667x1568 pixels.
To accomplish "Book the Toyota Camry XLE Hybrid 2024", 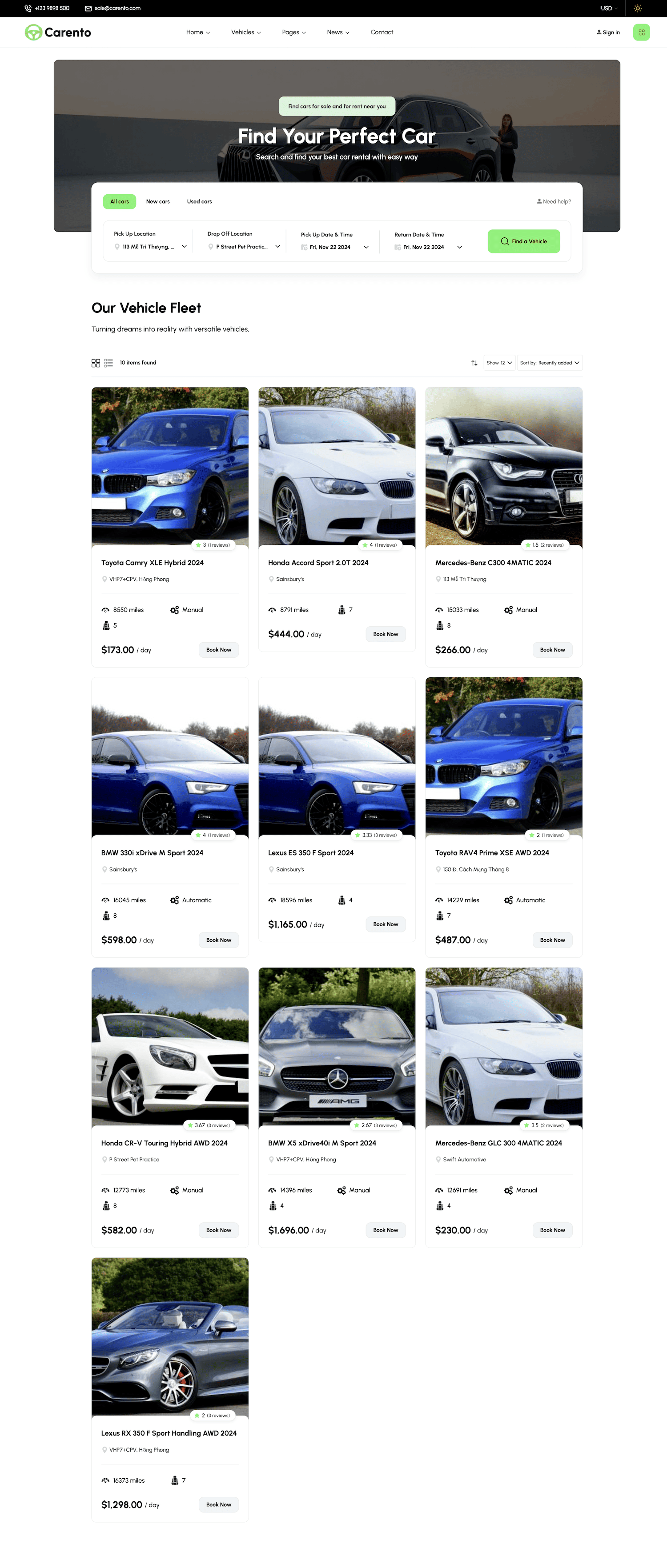I will [x=219, y=650].
